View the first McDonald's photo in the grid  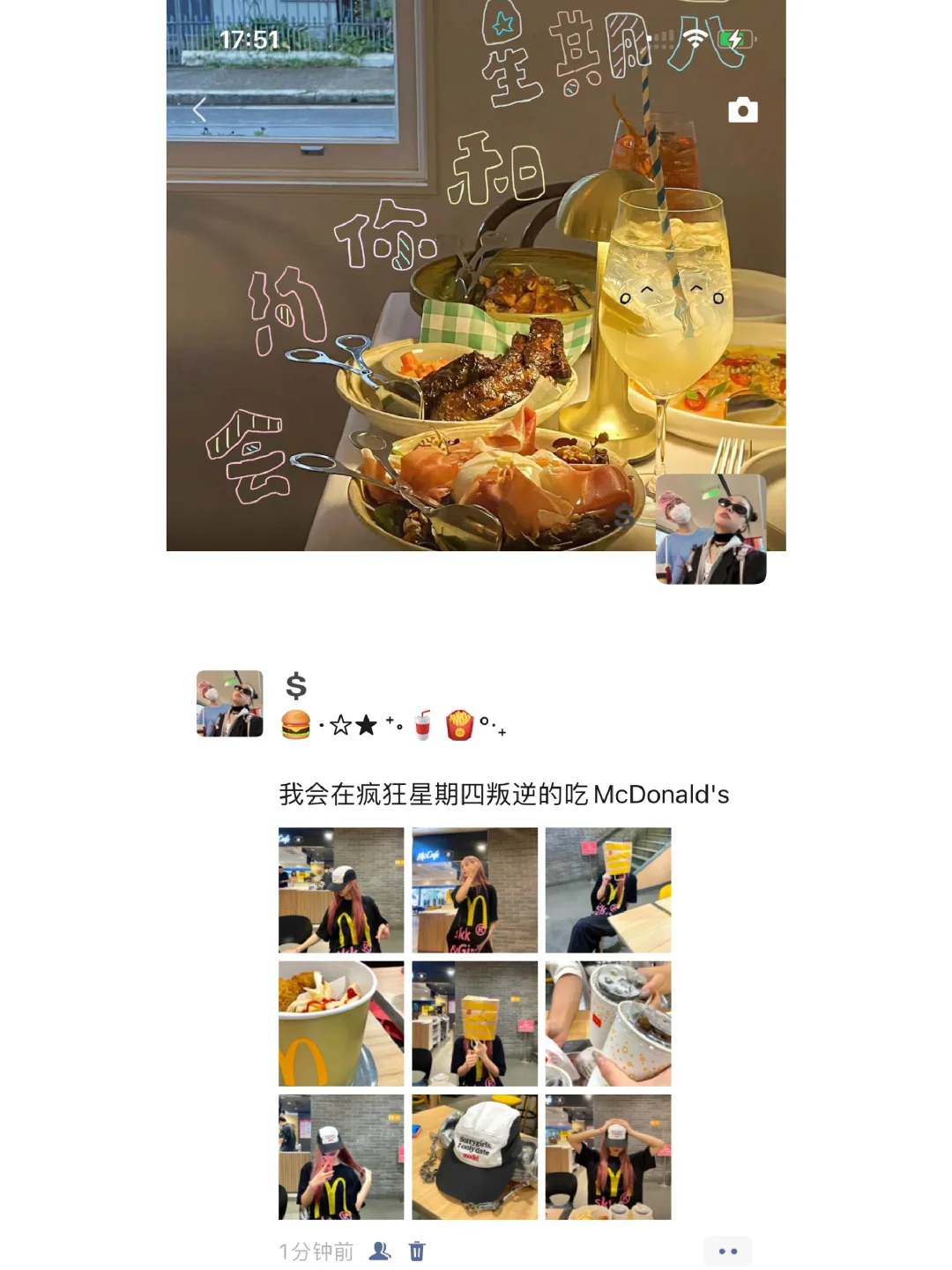click(341, 890)
